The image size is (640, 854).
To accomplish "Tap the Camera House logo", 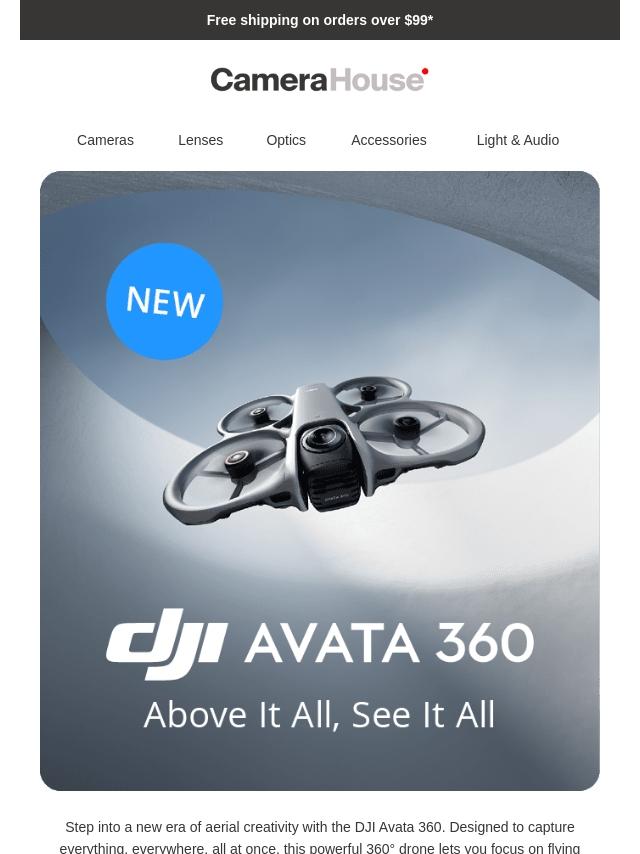I will (320, 79).
